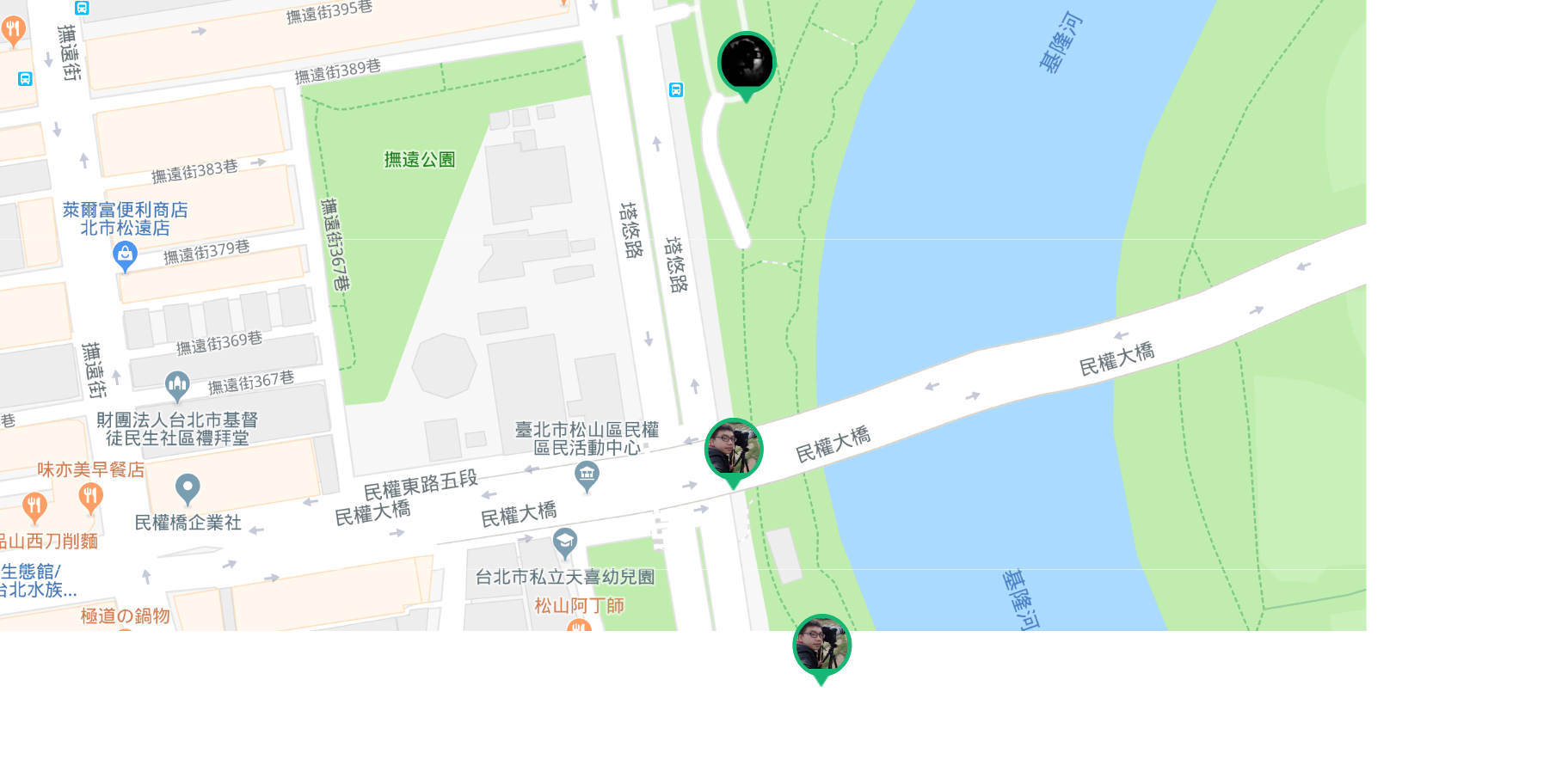Screen dimensions: 1556x784
Task: Tap the bus stop icon on 塔悠路
Action: tap(676, 89)
